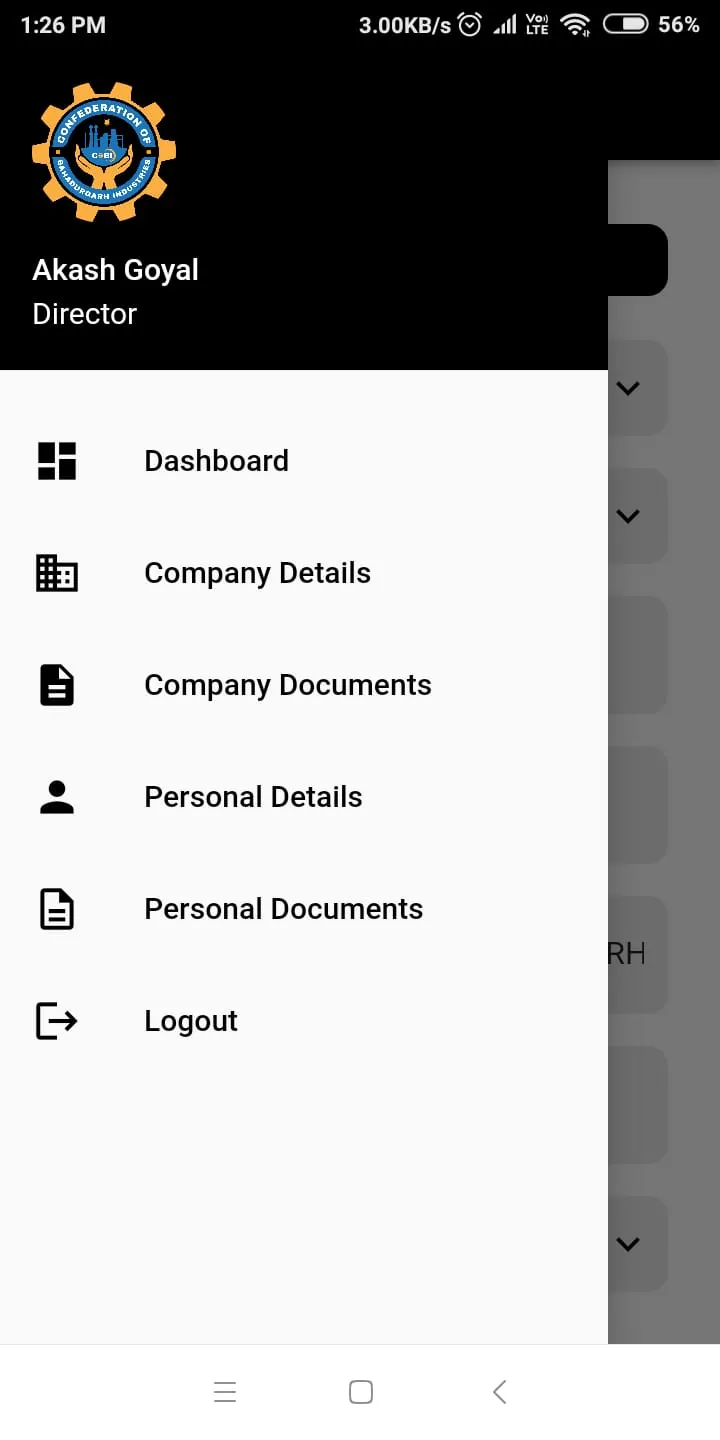Click the Logout exit icon

(x=56, y=1020)
